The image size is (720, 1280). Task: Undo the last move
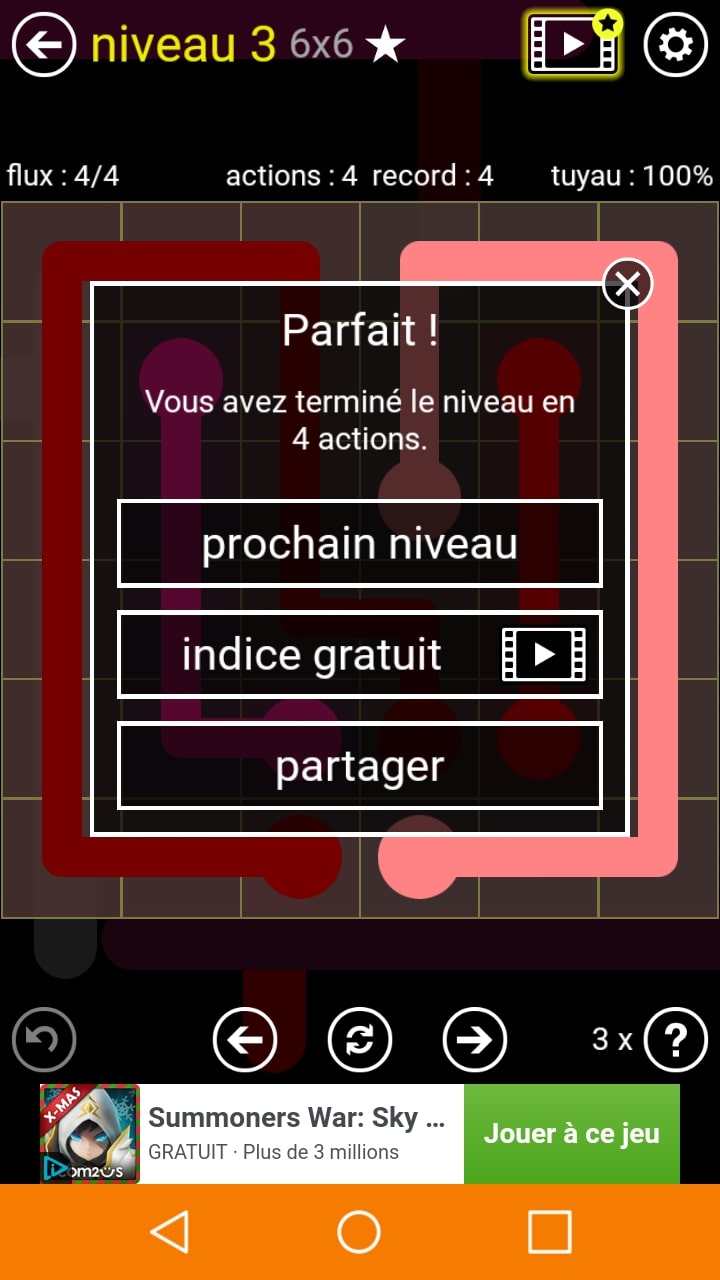(x=44, y=1040)
